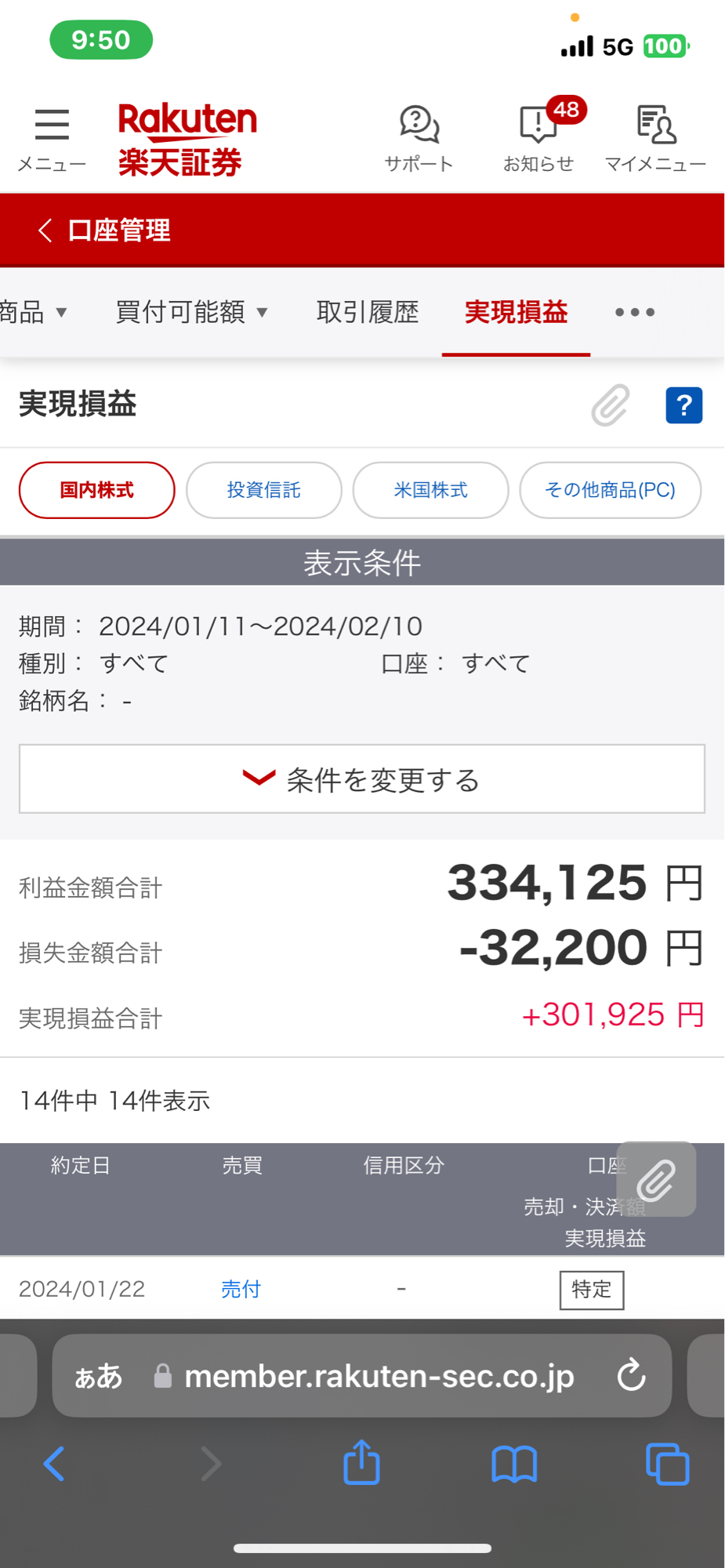Open マイメニュー
The height and width of the screenshot is (1568, 725).
(655, 139)
